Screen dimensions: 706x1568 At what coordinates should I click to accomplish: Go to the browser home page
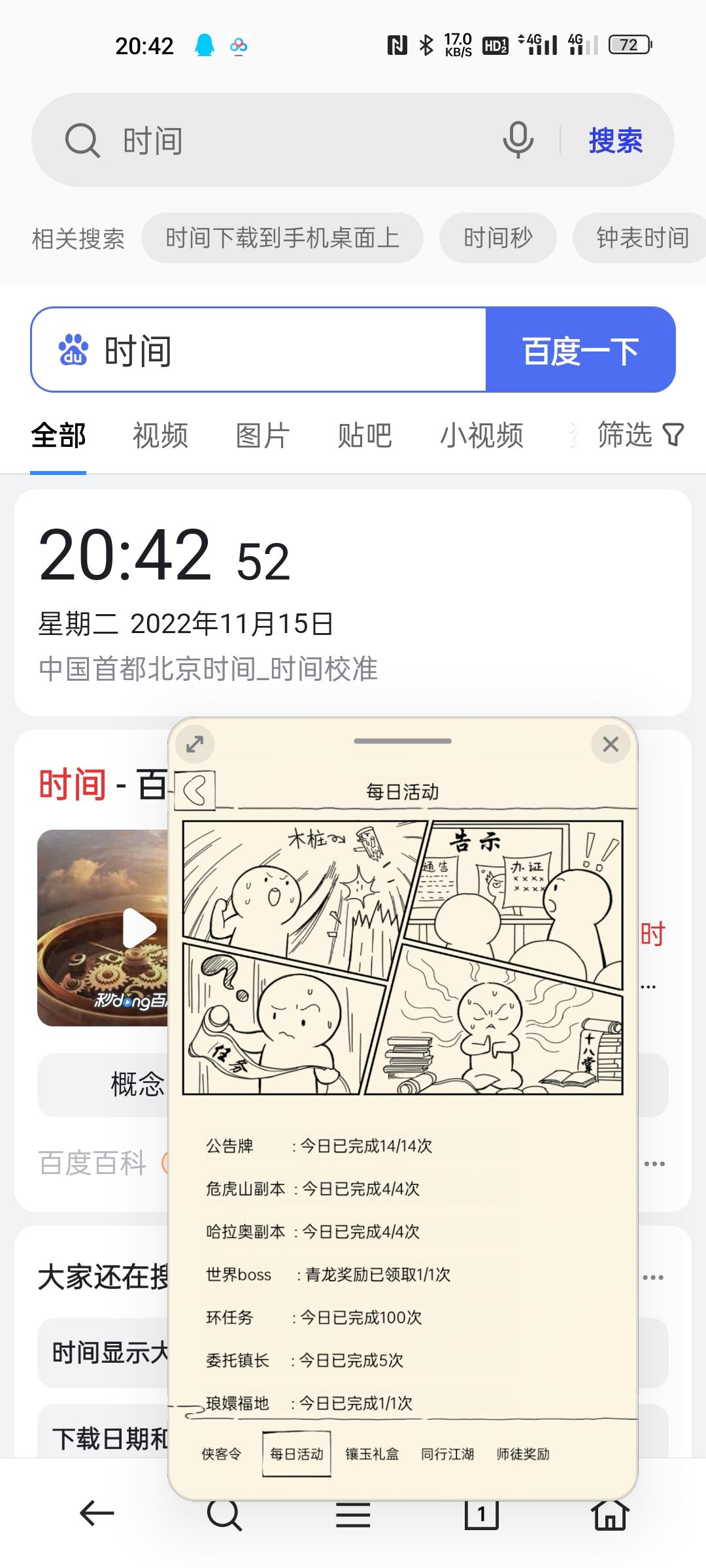click(610, 1513)
